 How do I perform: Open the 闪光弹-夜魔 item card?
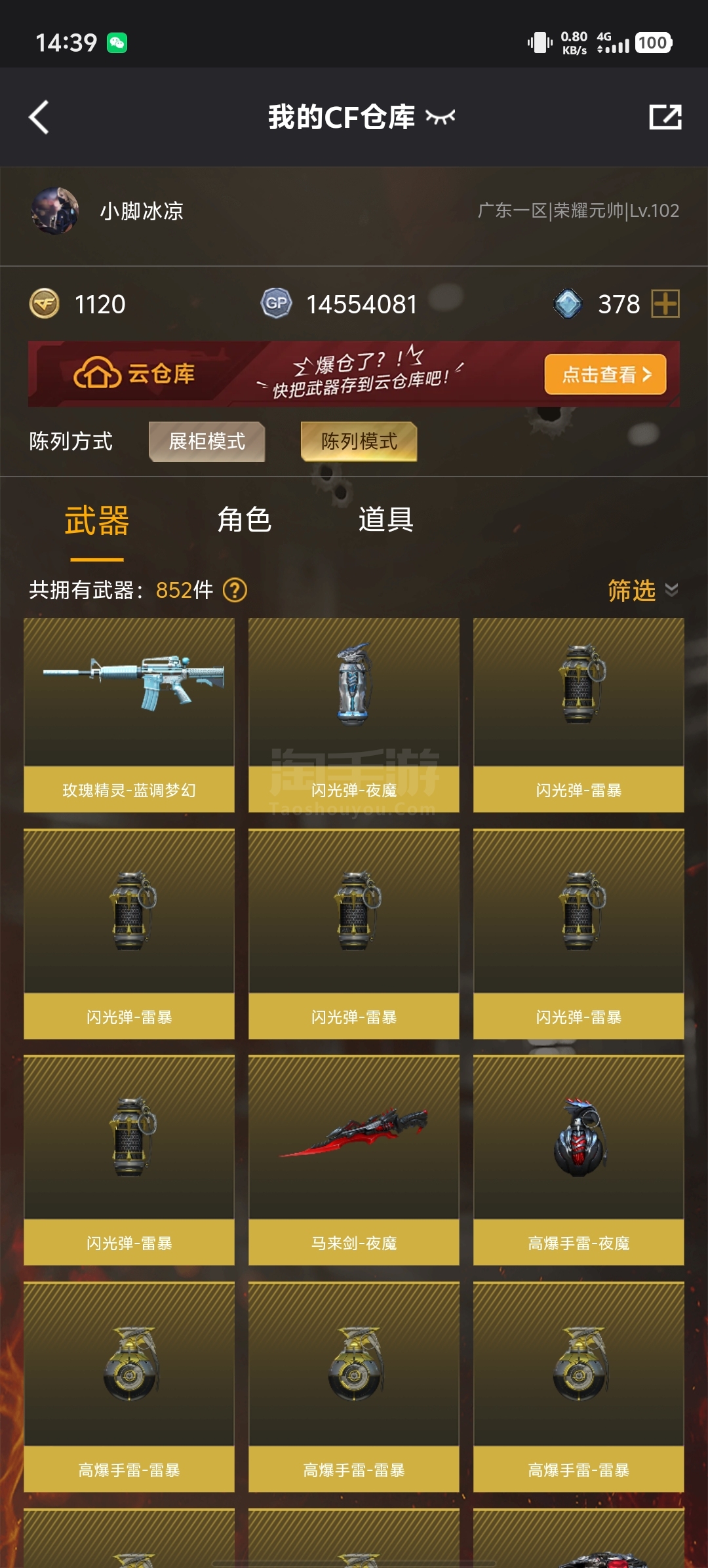(354, 715)
